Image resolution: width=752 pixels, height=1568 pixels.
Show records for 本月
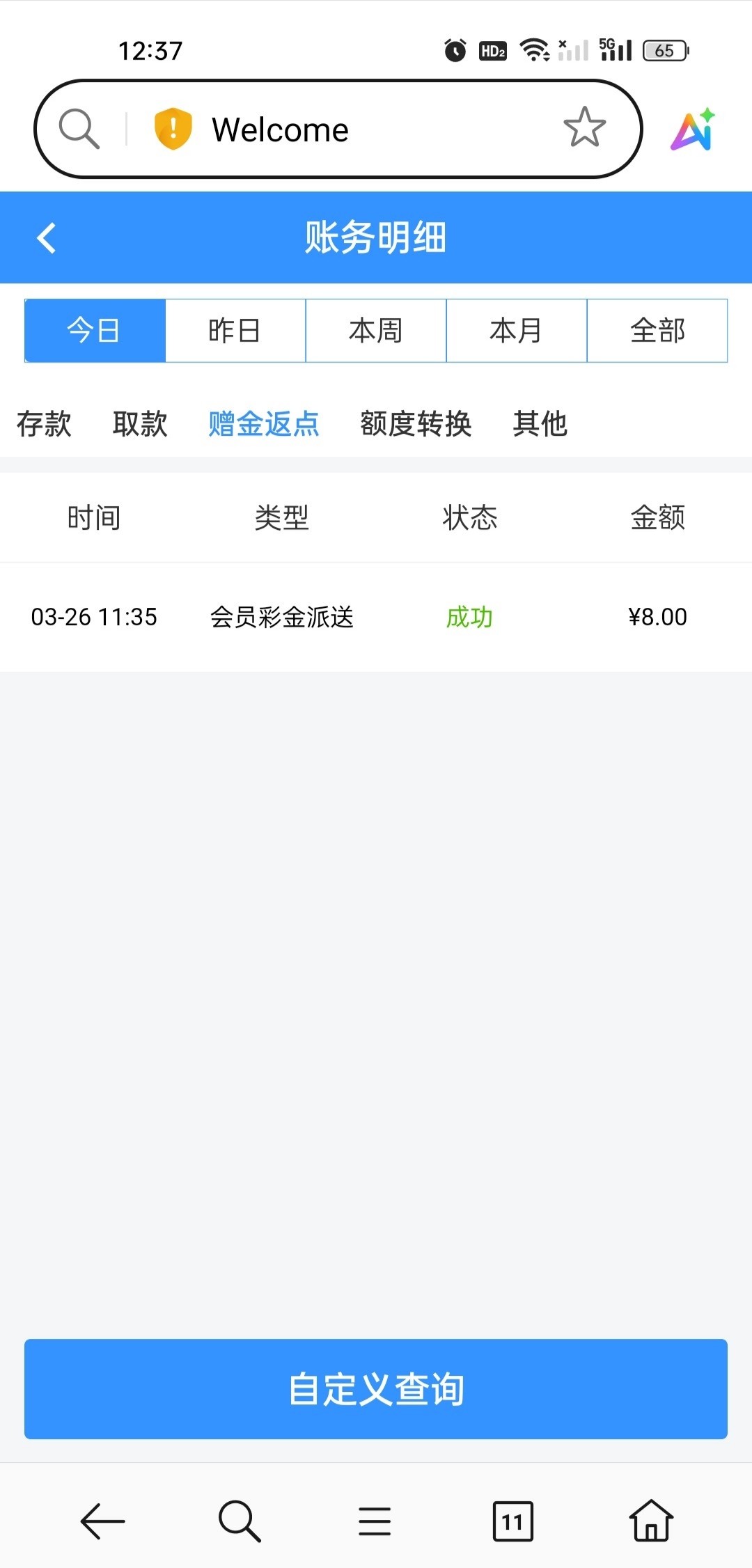pos(517,331)
